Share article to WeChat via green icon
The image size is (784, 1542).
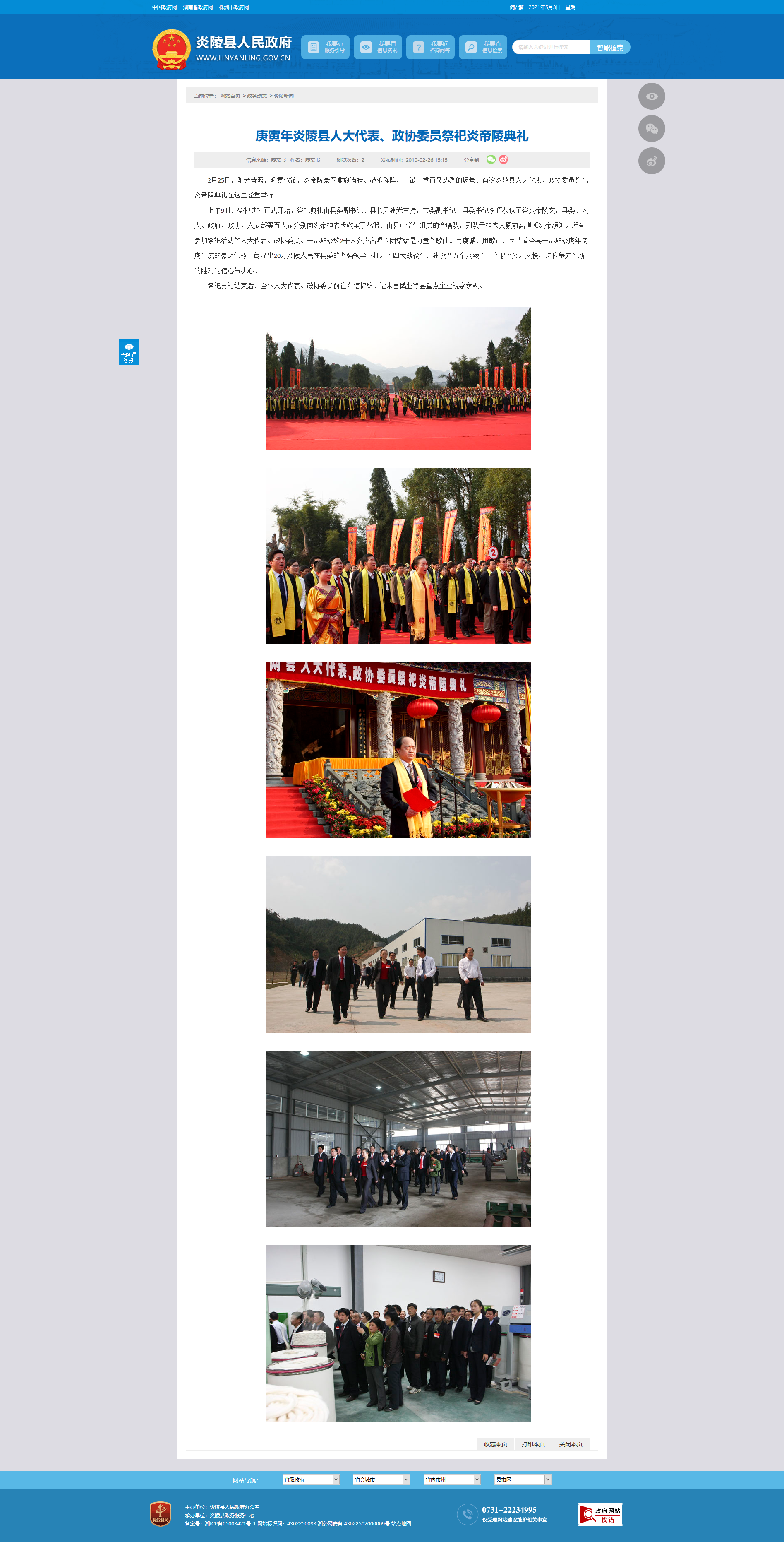[x=491, y=159]
